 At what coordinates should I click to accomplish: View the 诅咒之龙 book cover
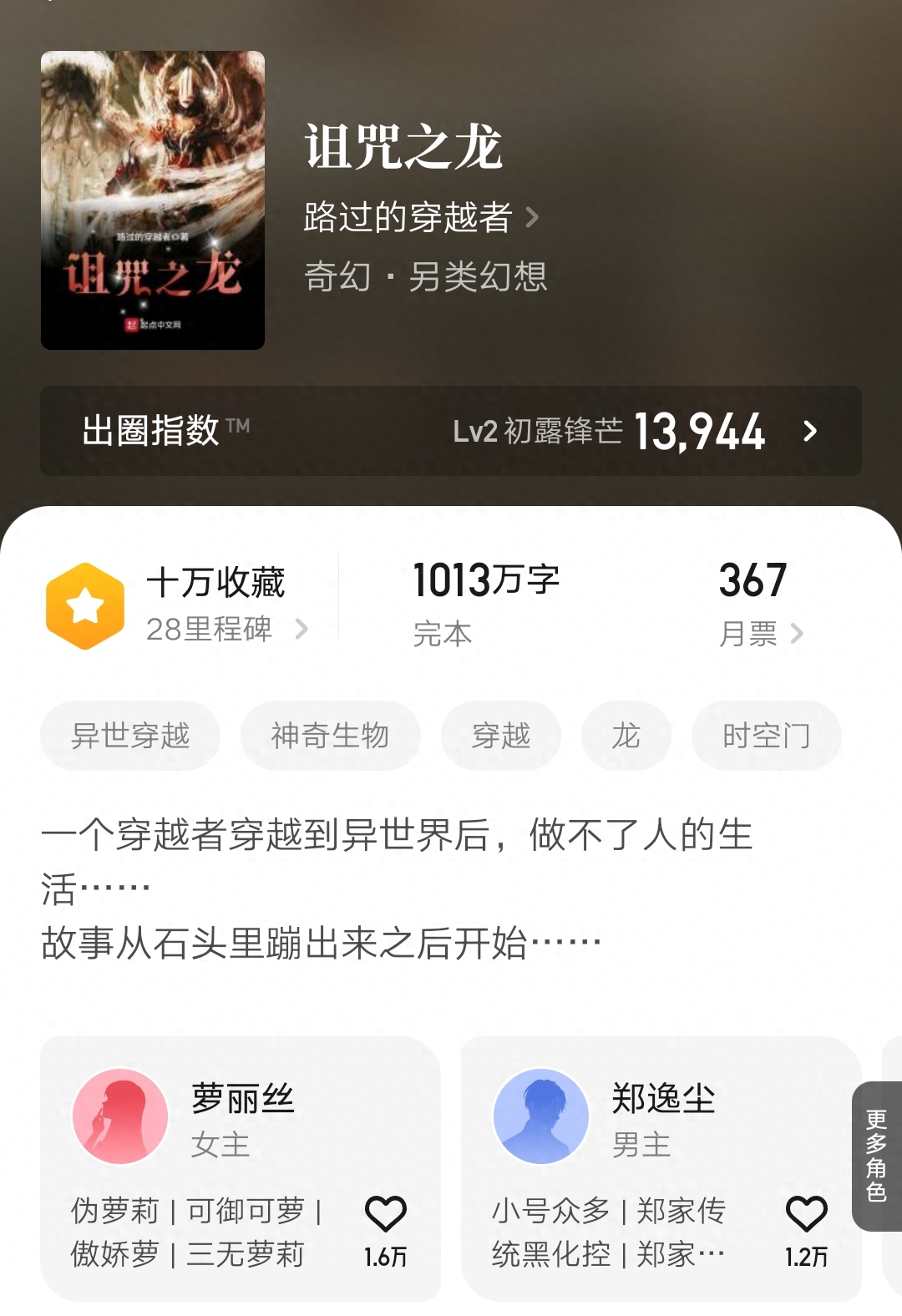coord(153,200)
